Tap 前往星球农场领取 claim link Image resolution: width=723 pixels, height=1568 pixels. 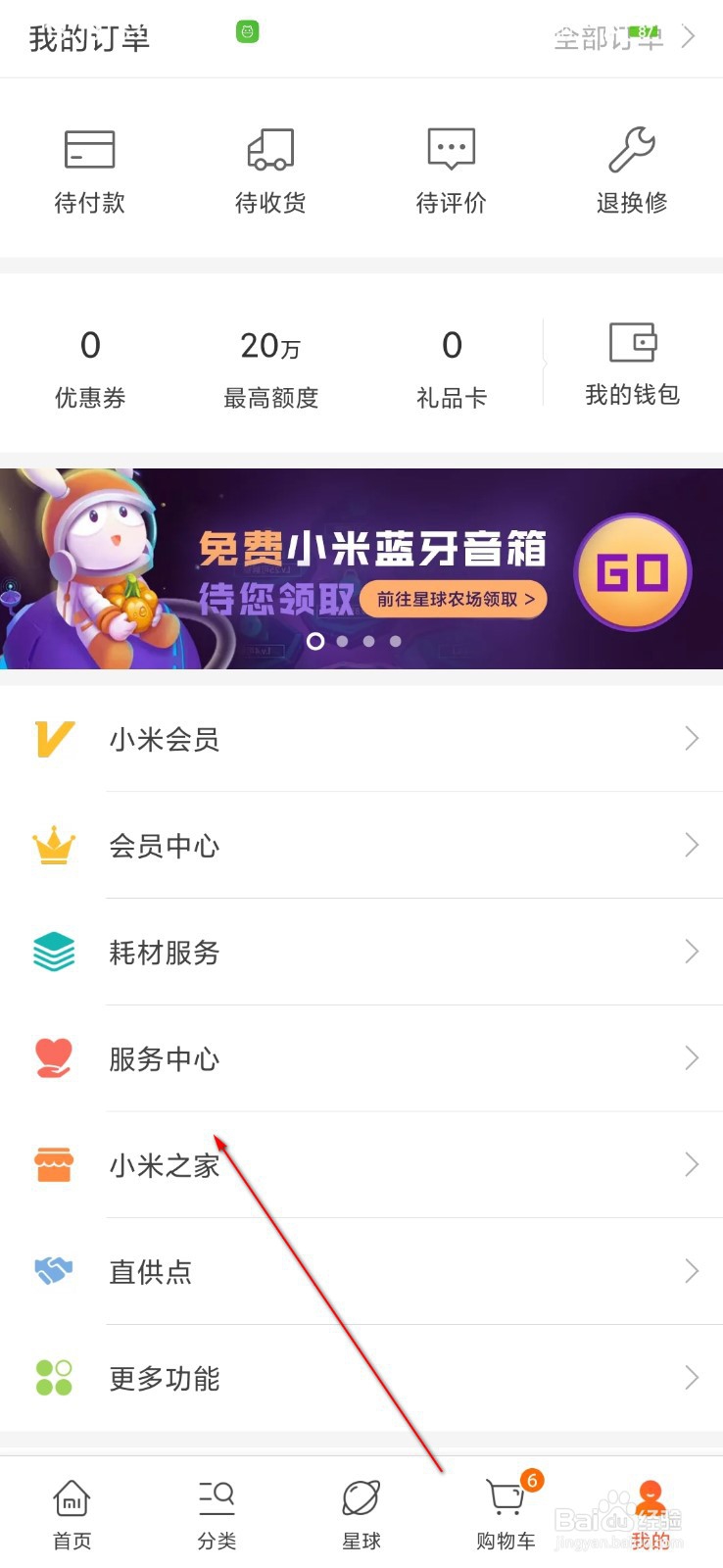[x=453, y=600]
